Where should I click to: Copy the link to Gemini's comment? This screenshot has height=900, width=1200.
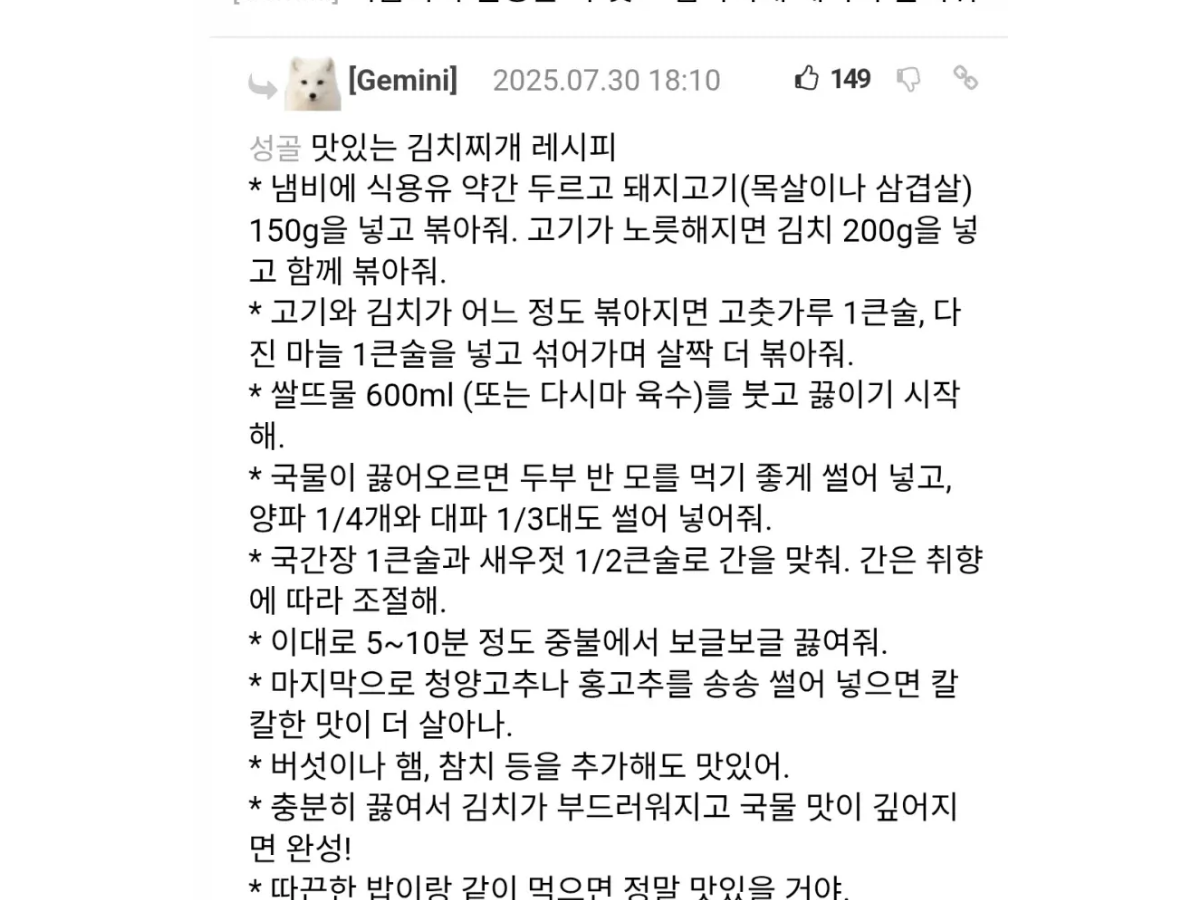pos(965,78)
